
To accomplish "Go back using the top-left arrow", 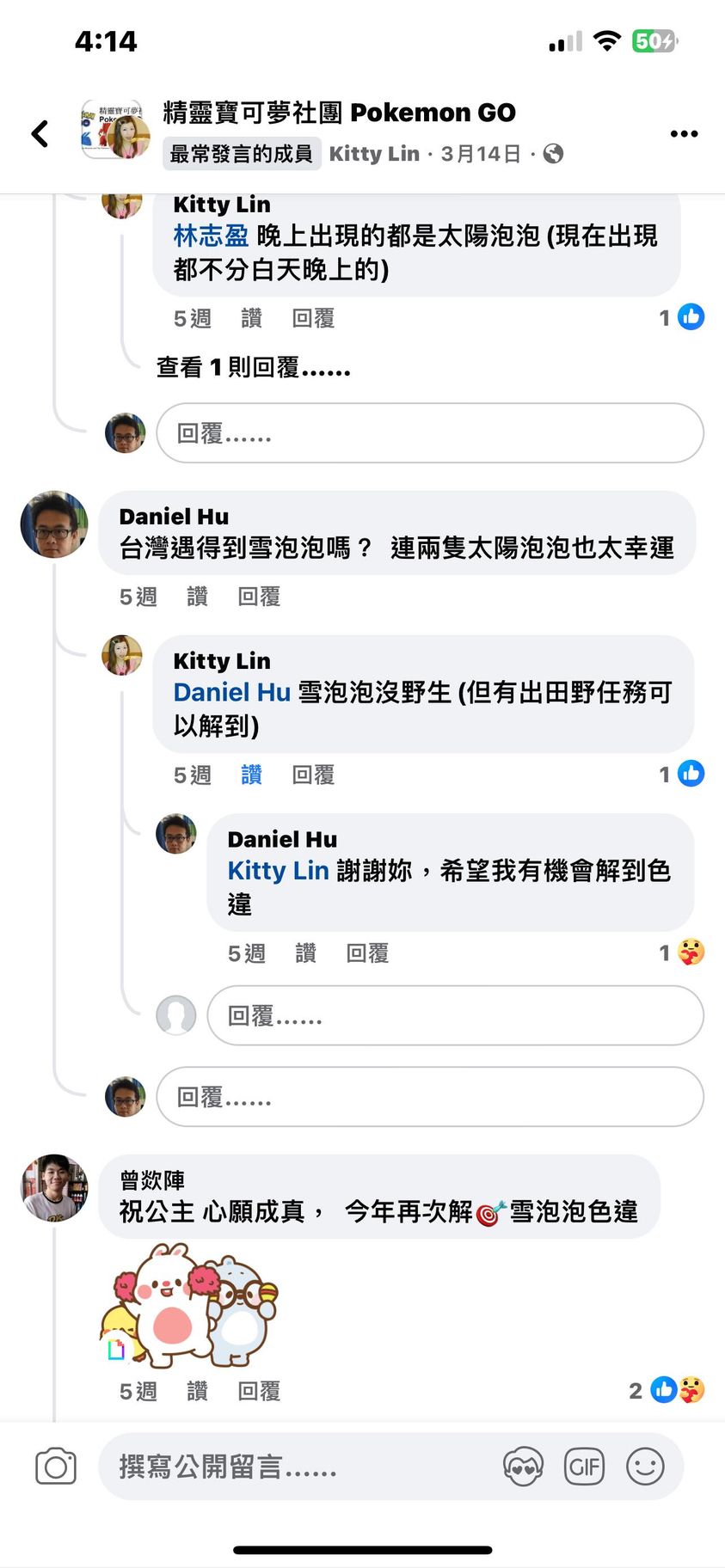I will tap(40, 133).
